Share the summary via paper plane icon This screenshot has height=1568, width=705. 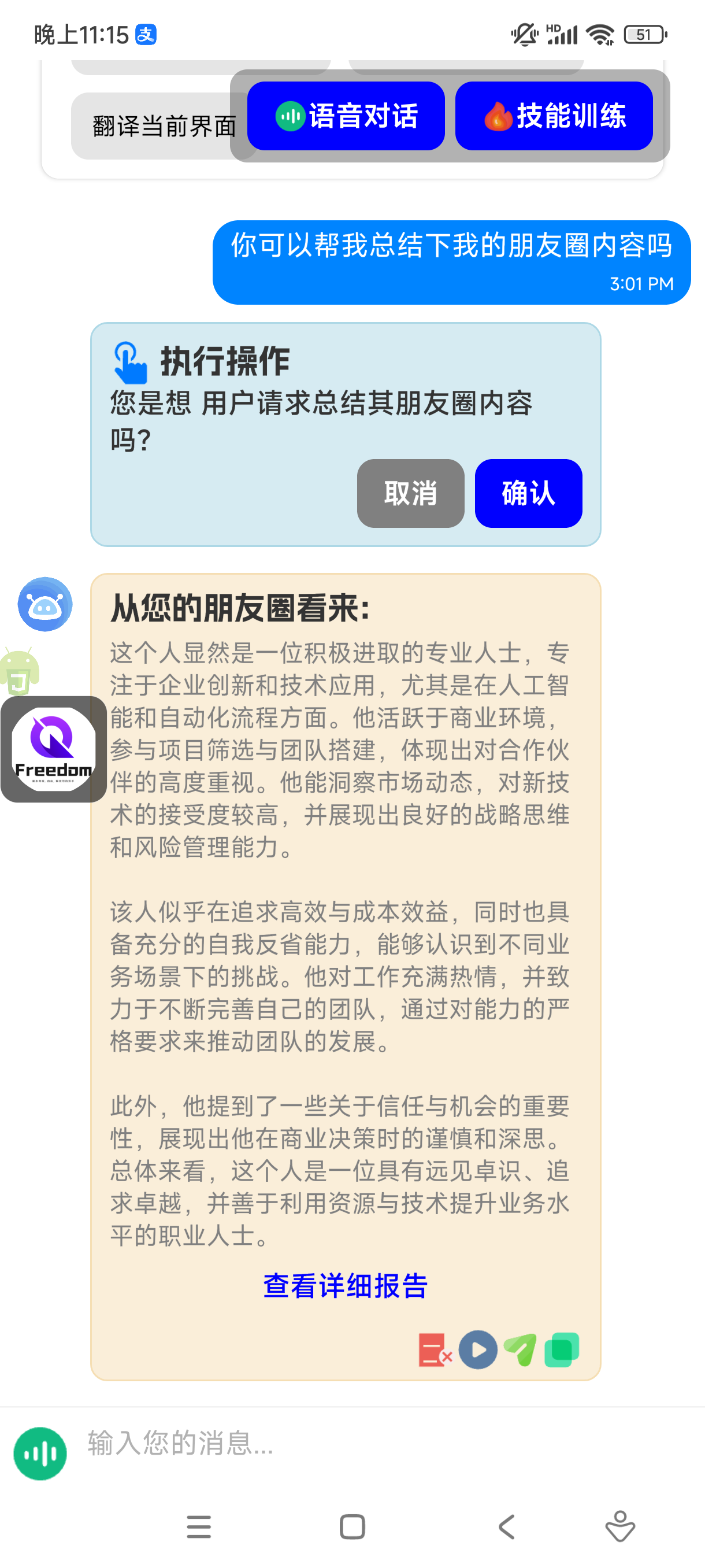pyautogui.click(x=520, y=1349)
